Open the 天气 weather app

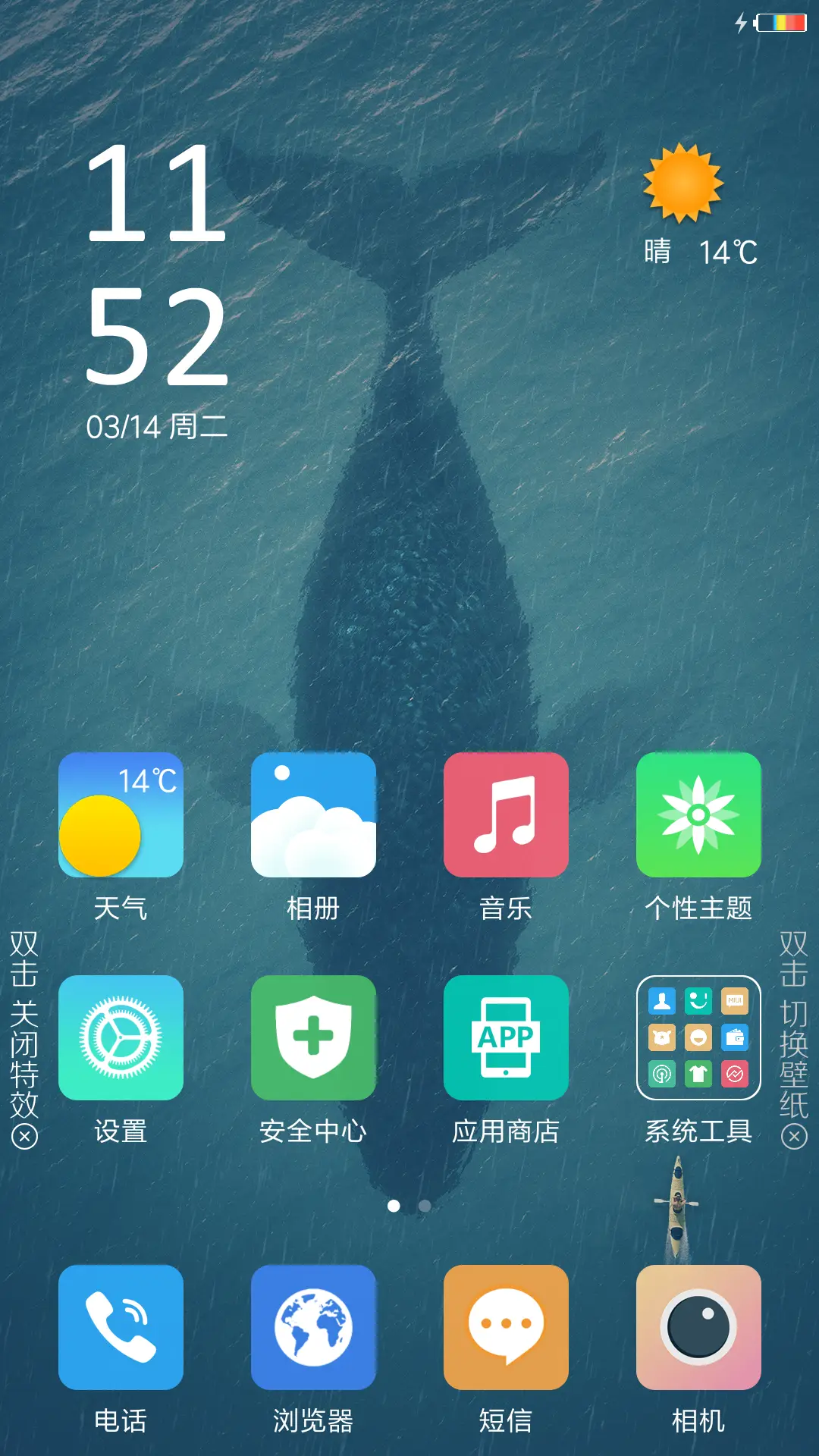pyautogui.click(x=121, y=815)
